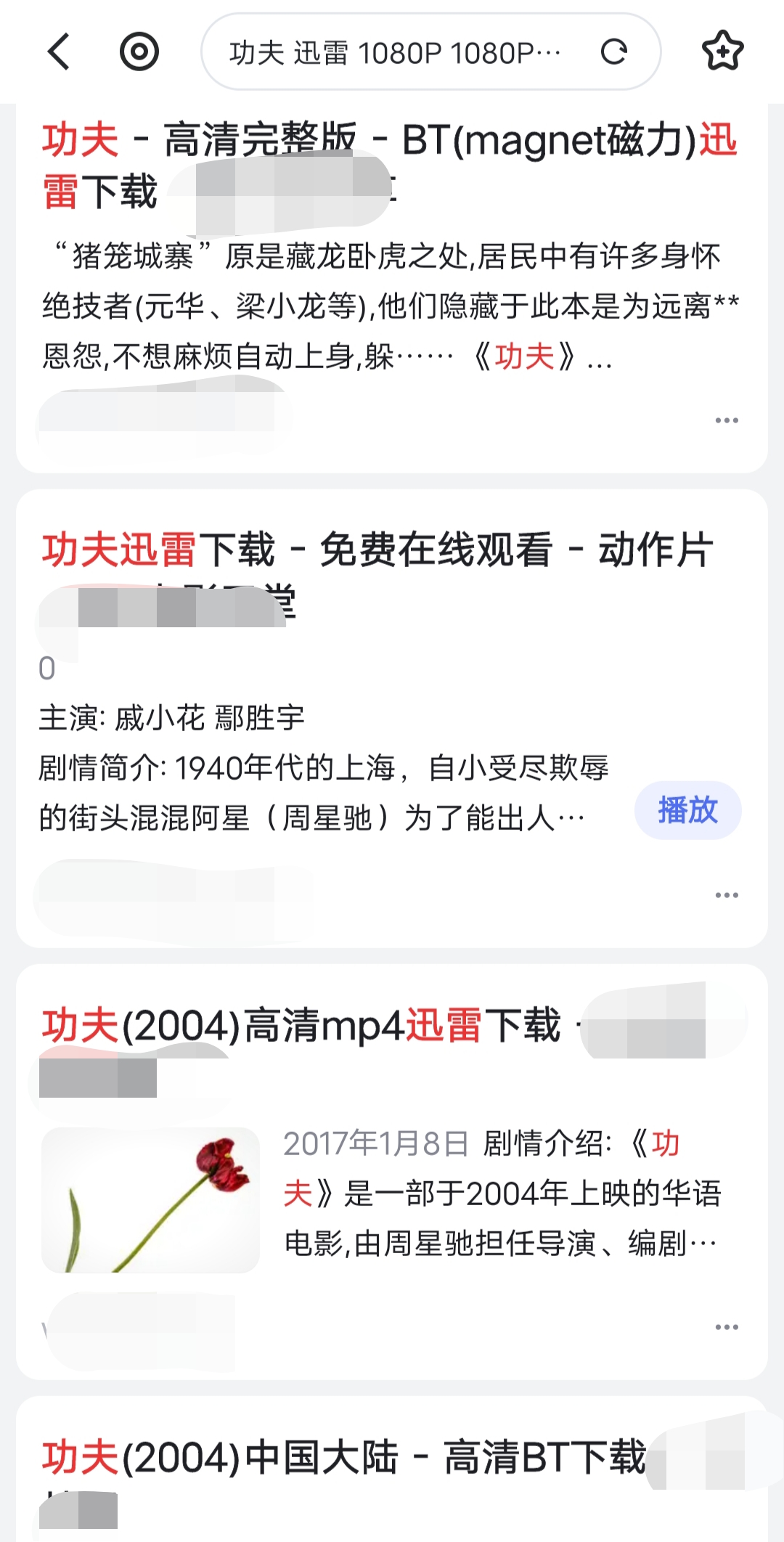Open more options for the 免费在线观看 result
The height and width of the screenshot is (1542, 784).
click(726, 895)
